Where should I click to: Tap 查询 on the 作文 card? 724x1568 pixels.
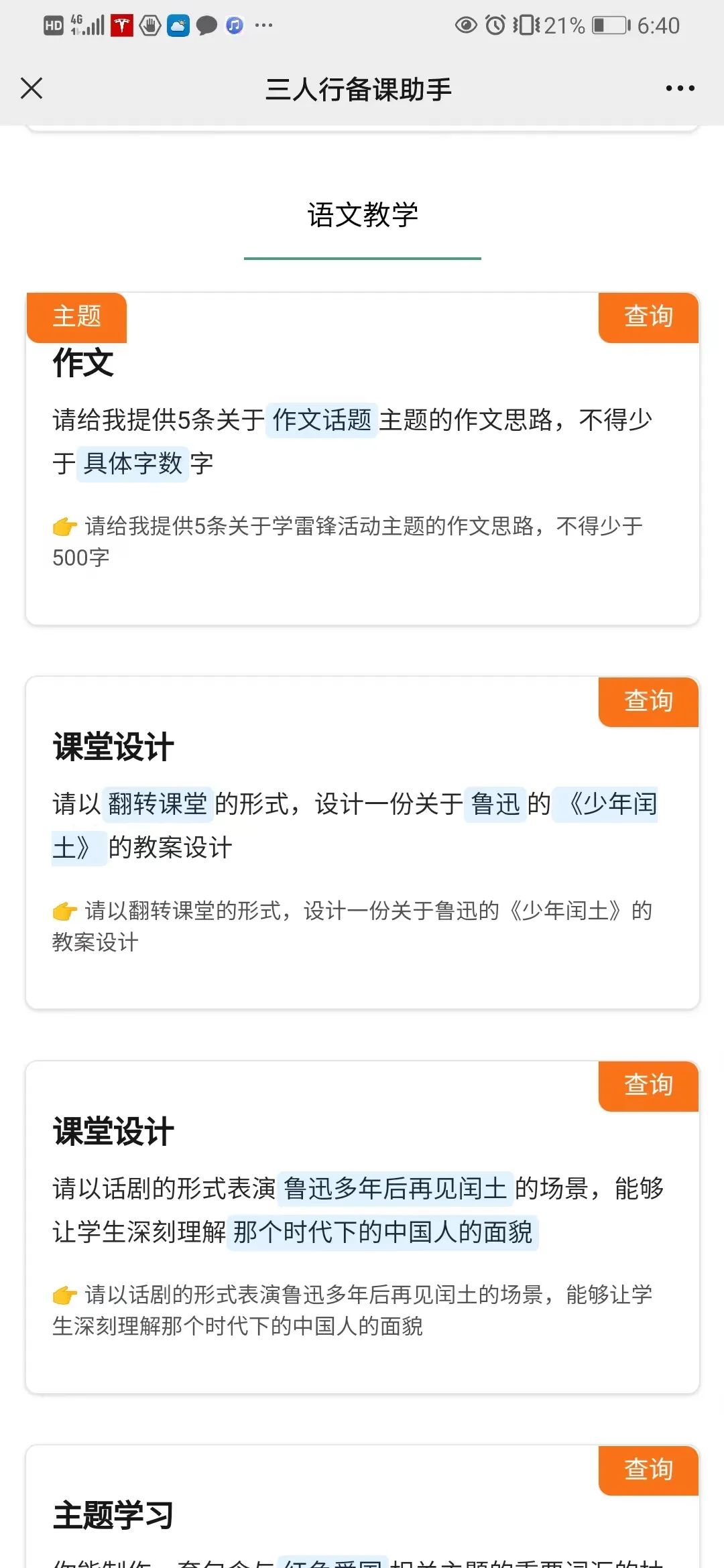pos(648,317)
